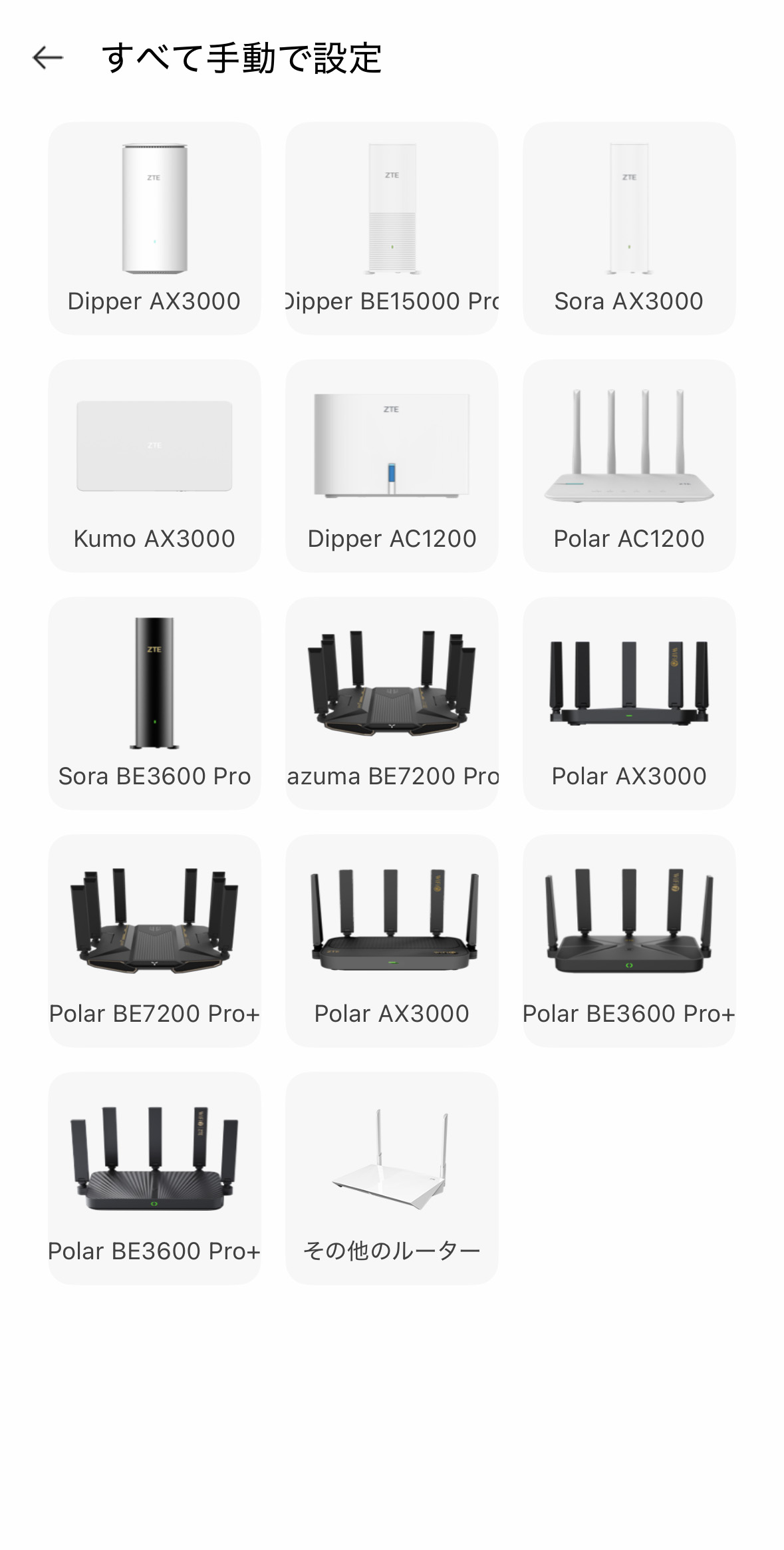Screen dimensions: 784x1550
Task: Choose Sora BE3600 Pro
Action: click(x=154, y=702)
